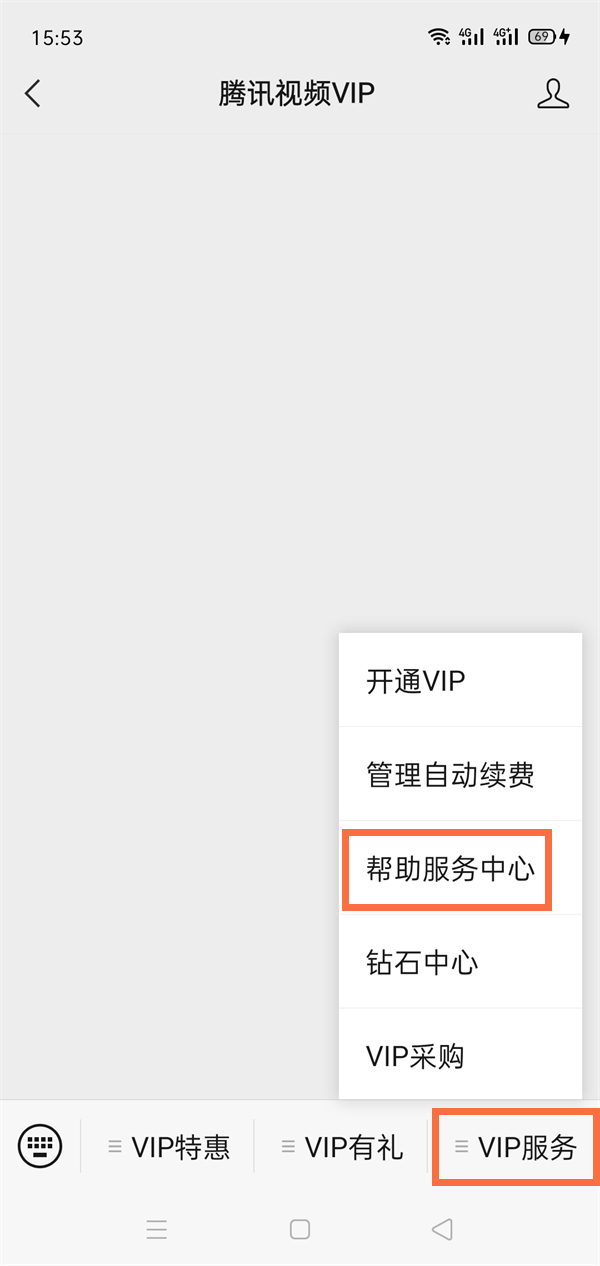Viewport: 600px width, 1266px height.
Task: Open recent apps from navigation bar
Action: coord(157,1230)
